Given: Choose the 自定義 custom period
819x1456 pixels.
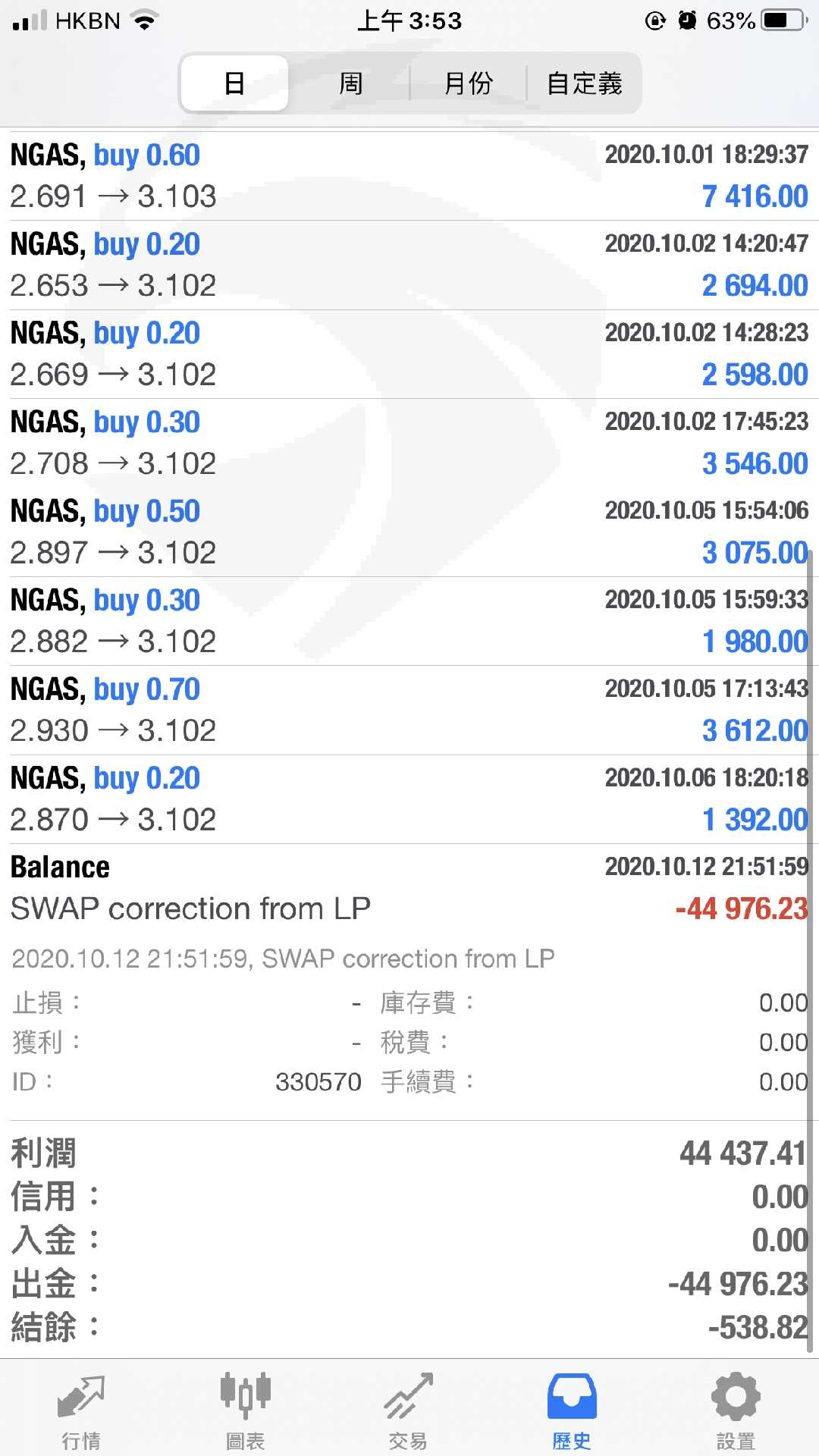Looking at the screenshot, I should [x=584, y=83].
